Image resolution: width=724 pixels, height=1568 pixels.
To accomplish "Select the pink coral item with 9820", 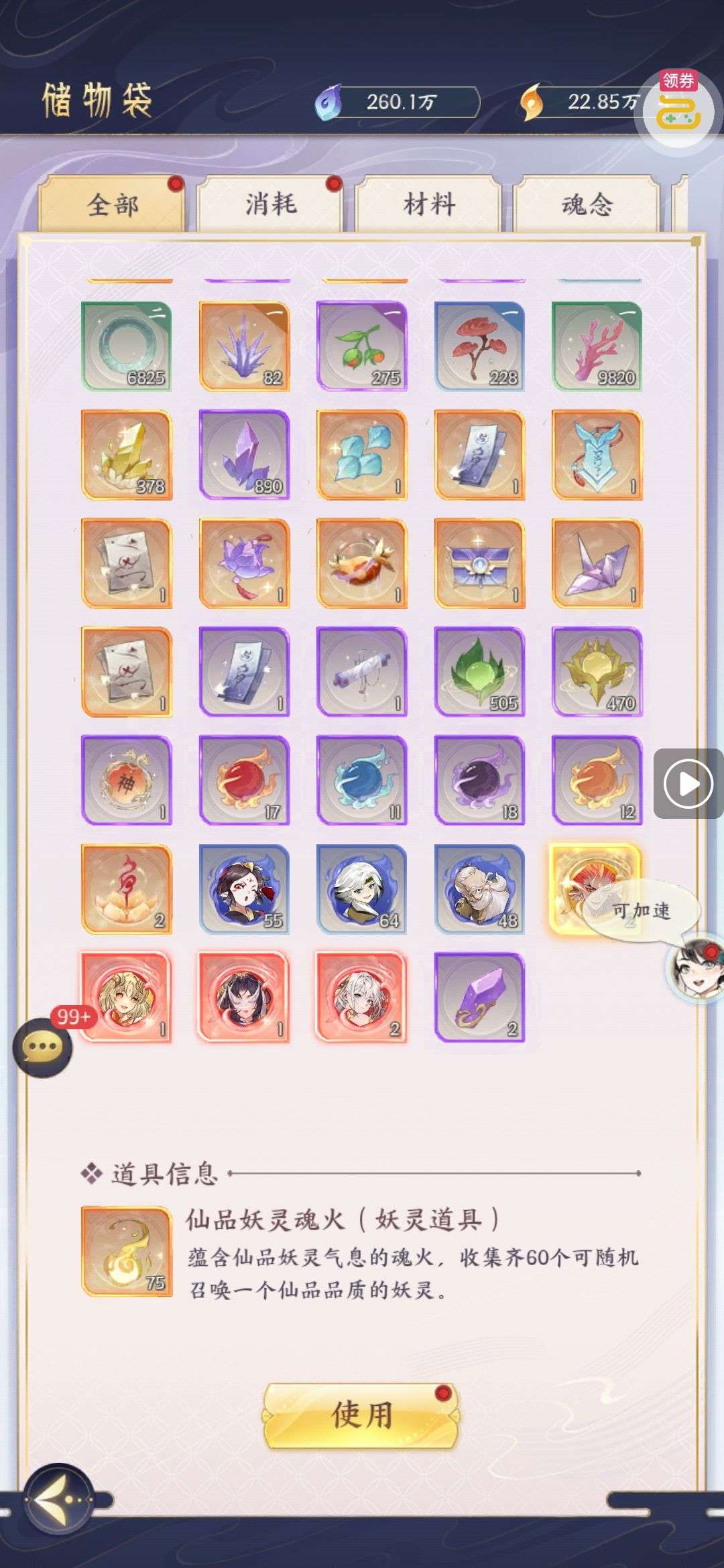I will pyautogui.click(x=597, y=346).
